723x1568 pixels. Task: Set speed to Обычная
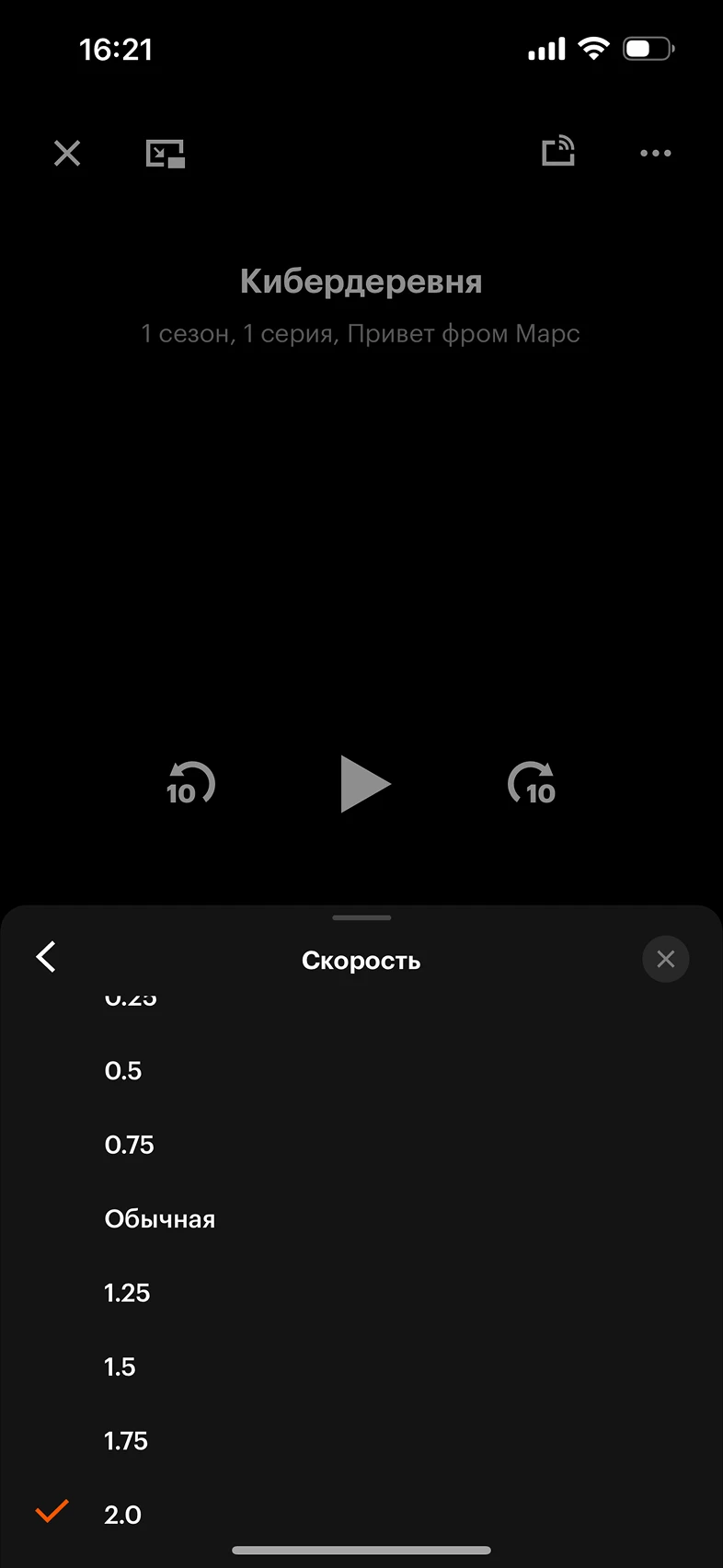click(x=160, y=1219)
